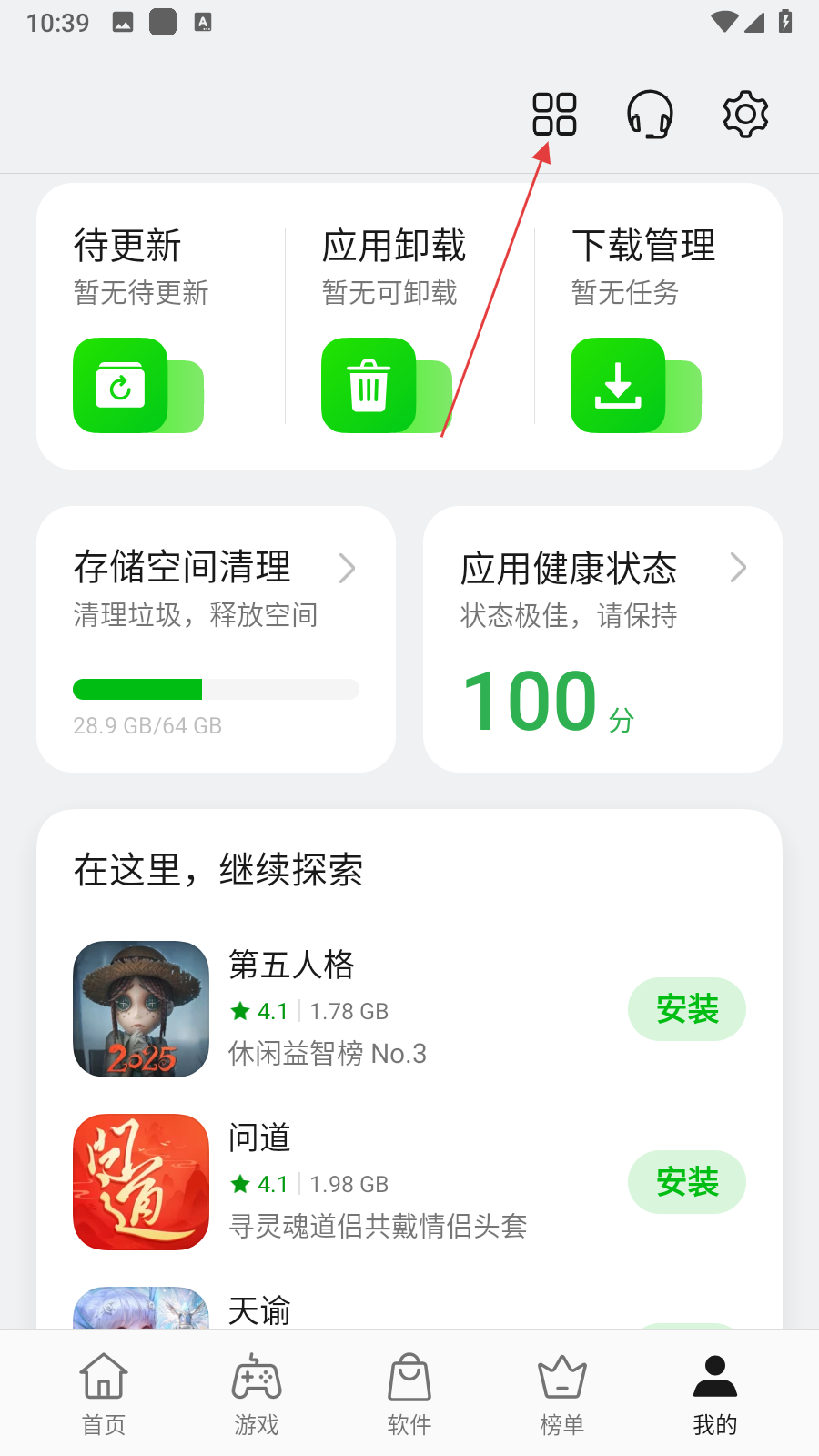Switch to 软件 software tab

pos(409,1394)
